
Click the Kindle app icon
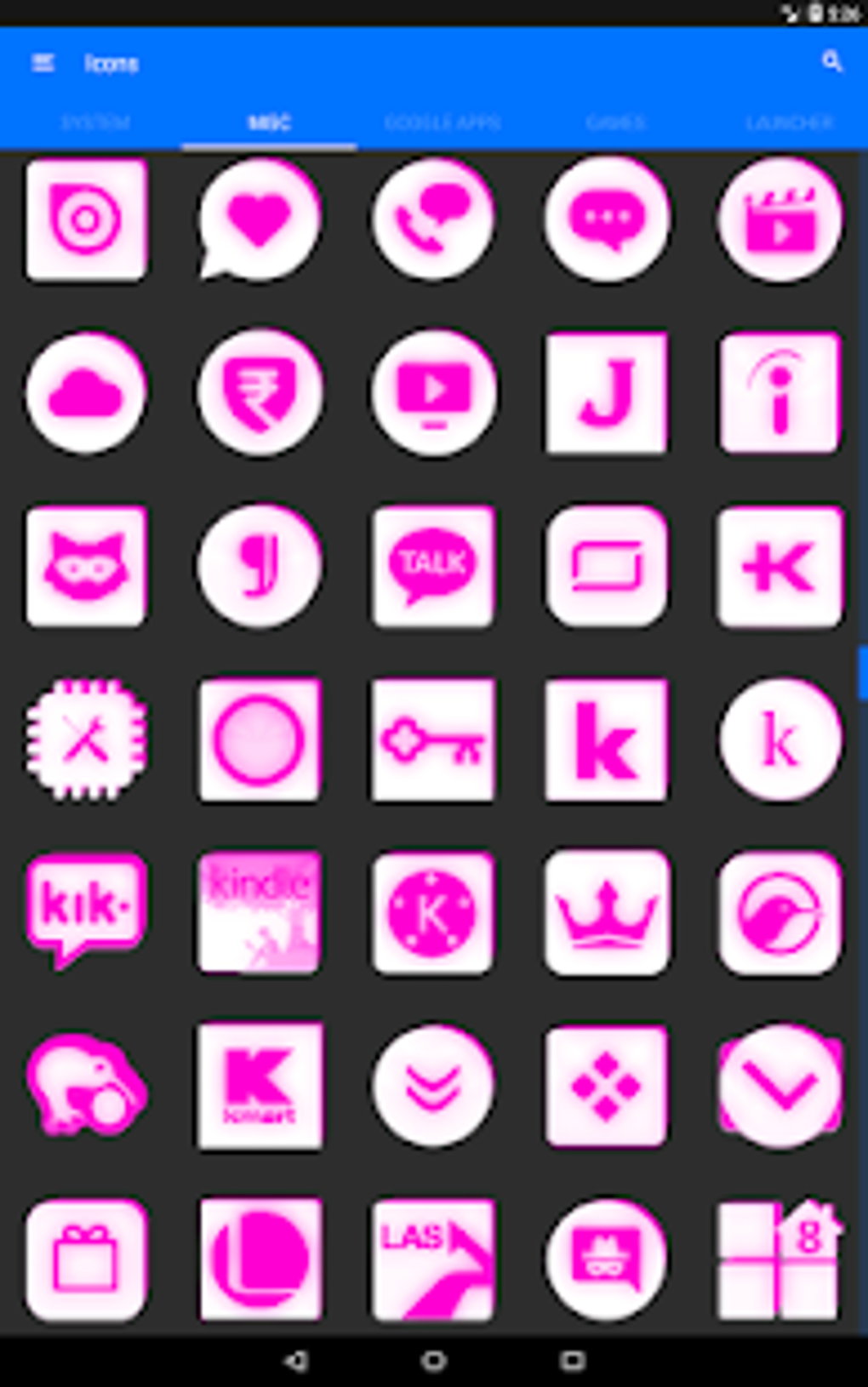point(260,910)
